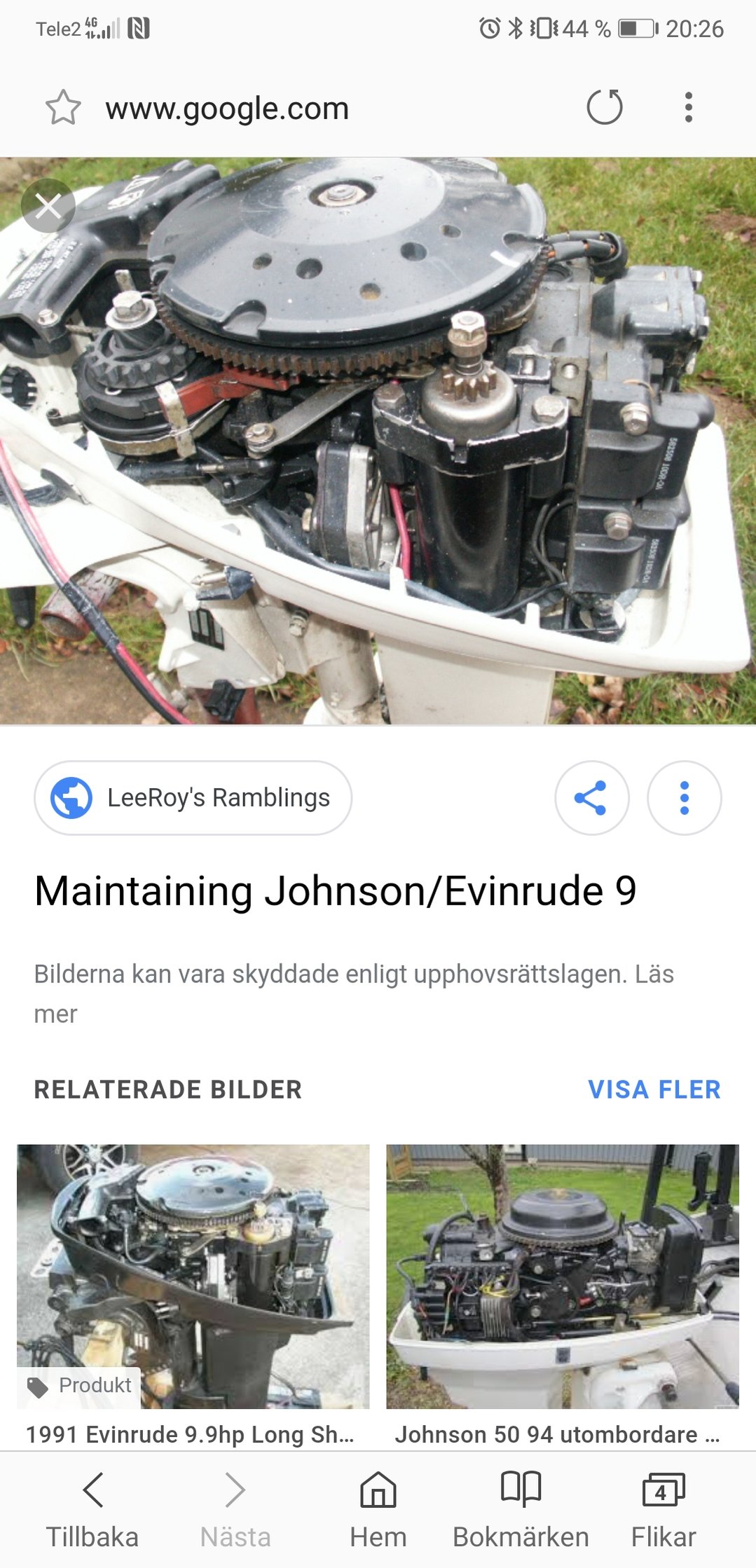
Task: Reload the page
Action: pos(604,108)
